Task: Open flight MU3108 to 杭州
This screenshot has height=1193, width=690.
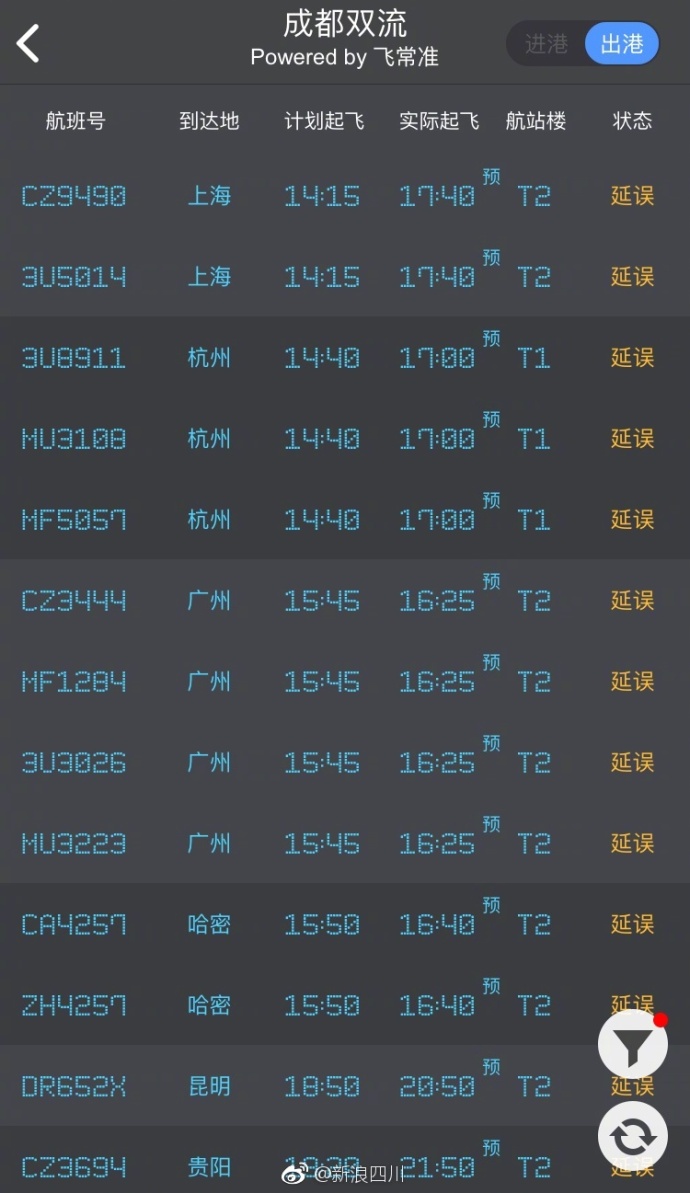Action: (74, 439)
